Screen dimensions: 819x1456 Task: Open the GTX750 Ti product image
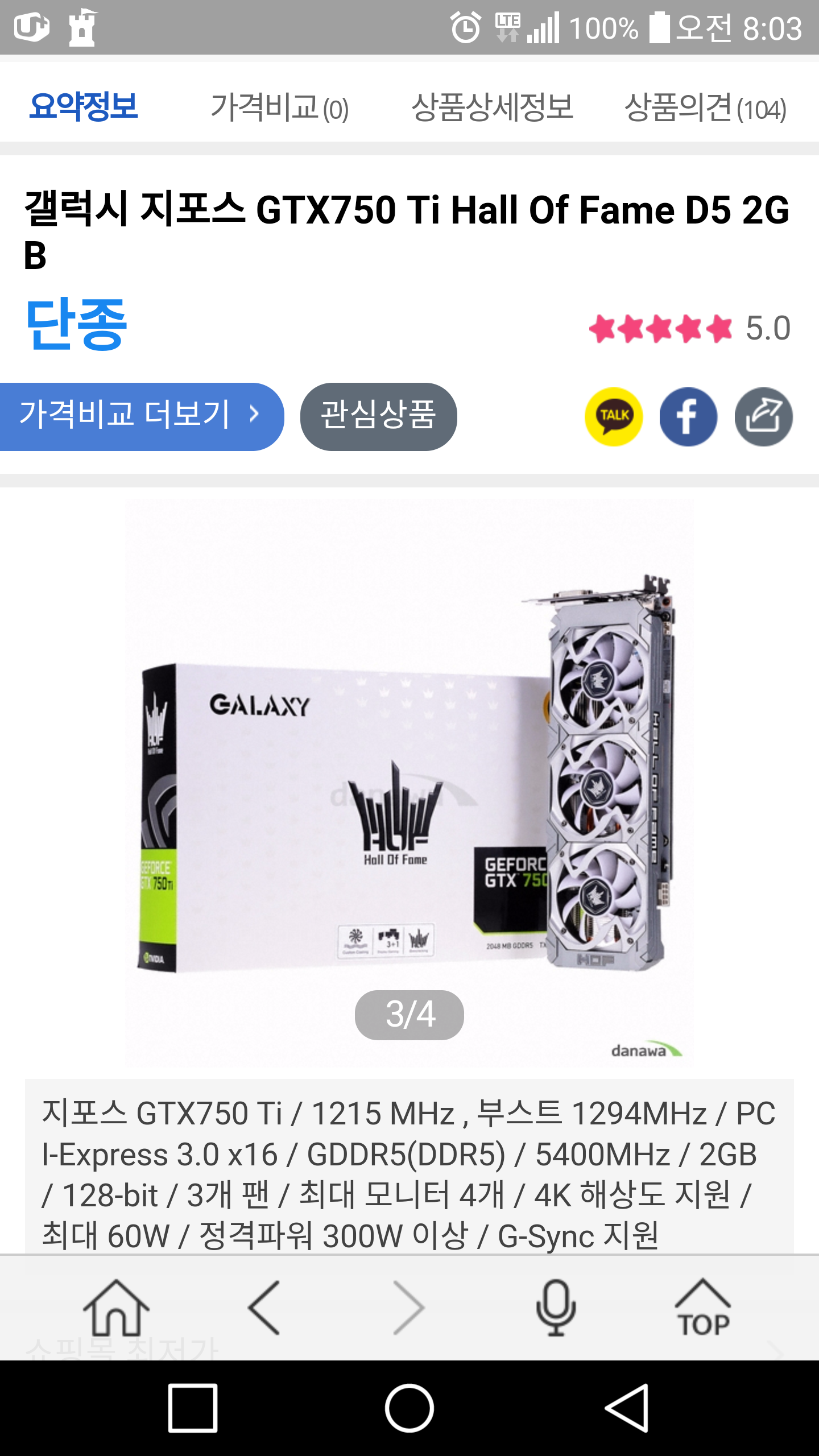click(x=409, y=783)
